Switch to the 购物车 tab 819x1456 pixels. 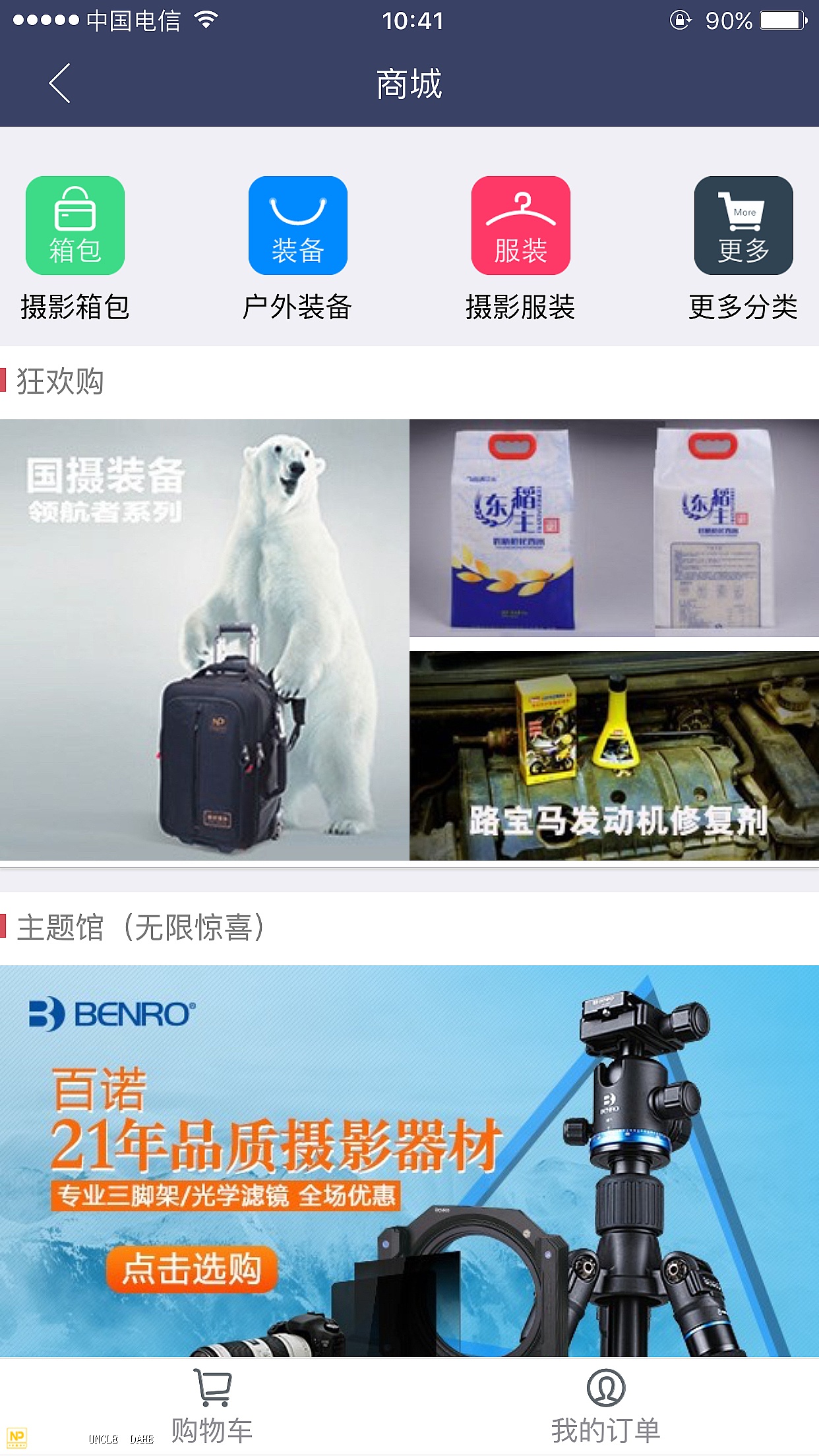pyautogui.click(x=212, y=1406)
